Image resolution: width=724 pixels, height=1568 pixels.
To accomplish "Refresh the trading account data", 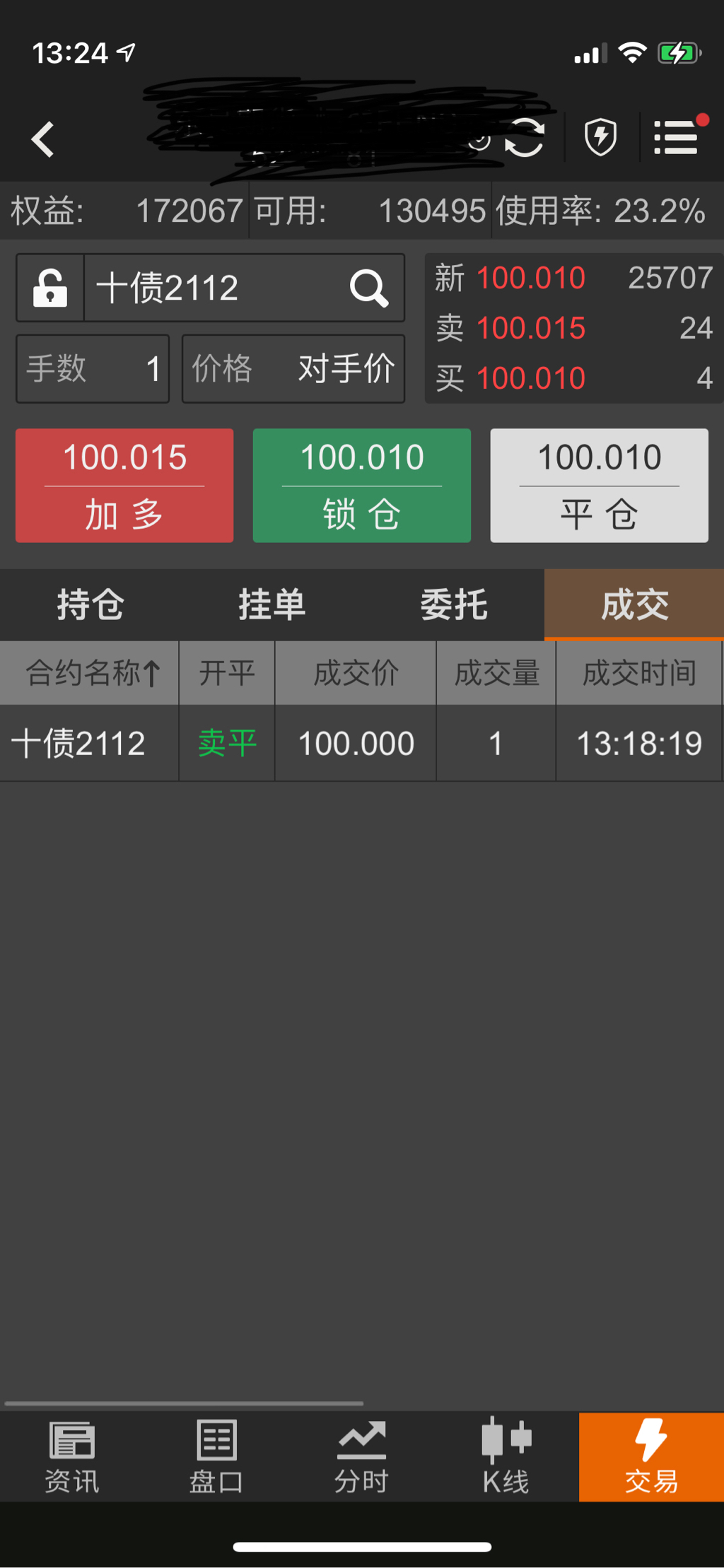I will 525,138.
